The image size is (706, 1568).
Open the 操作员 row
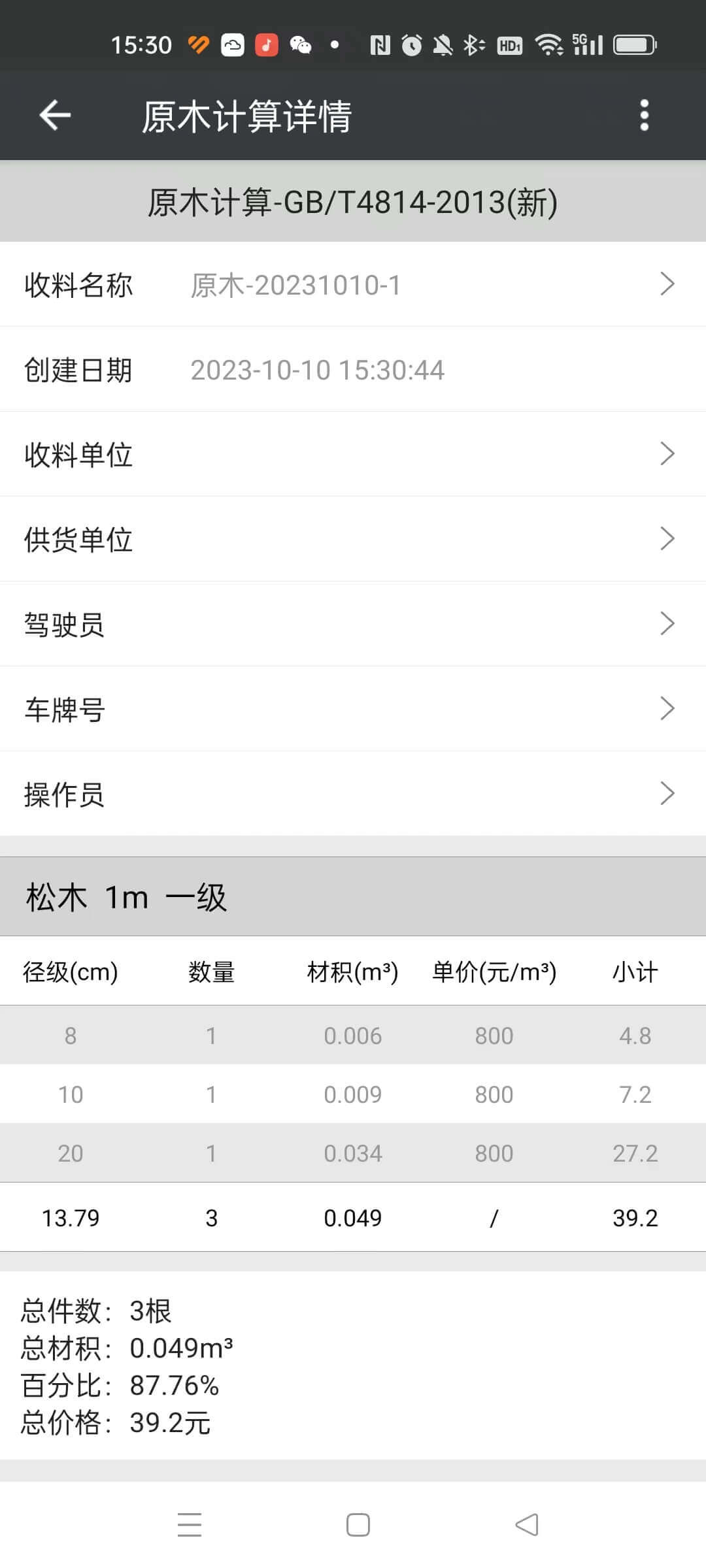tap(353, 794)
